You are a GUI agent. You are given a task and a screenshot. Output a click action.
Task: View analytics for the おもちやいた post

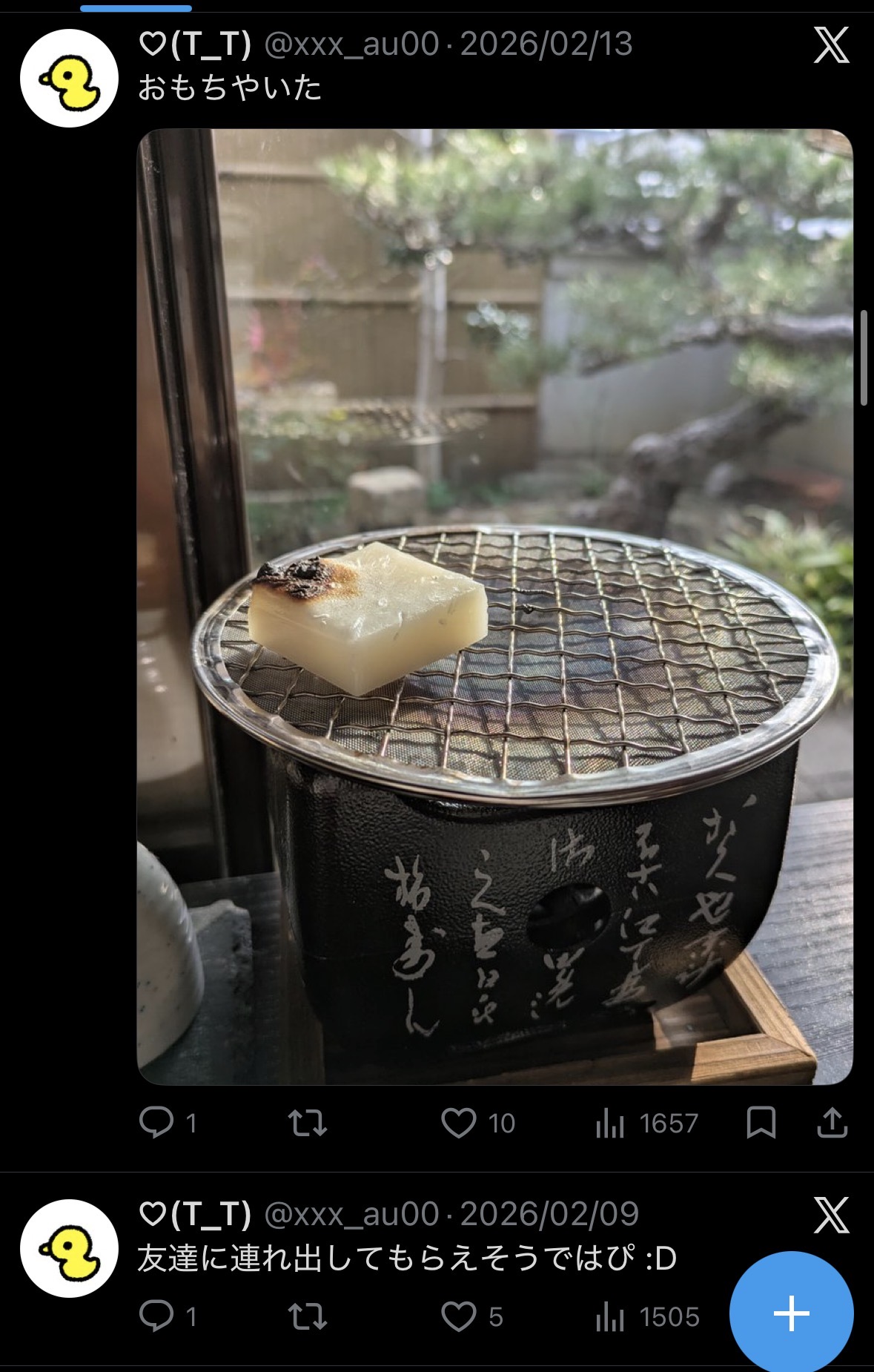(610, 1123)
